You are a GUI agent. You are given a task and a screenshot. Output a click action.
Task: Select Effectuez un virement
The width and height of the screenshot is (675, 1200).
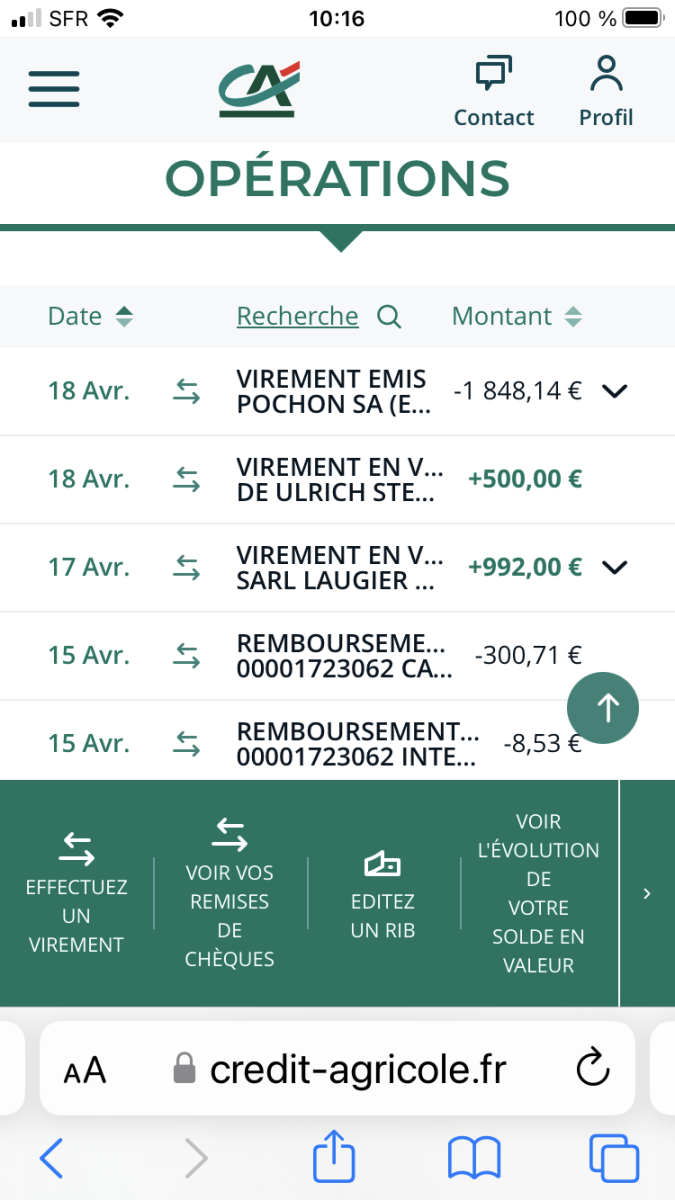[x=77, y=892]
